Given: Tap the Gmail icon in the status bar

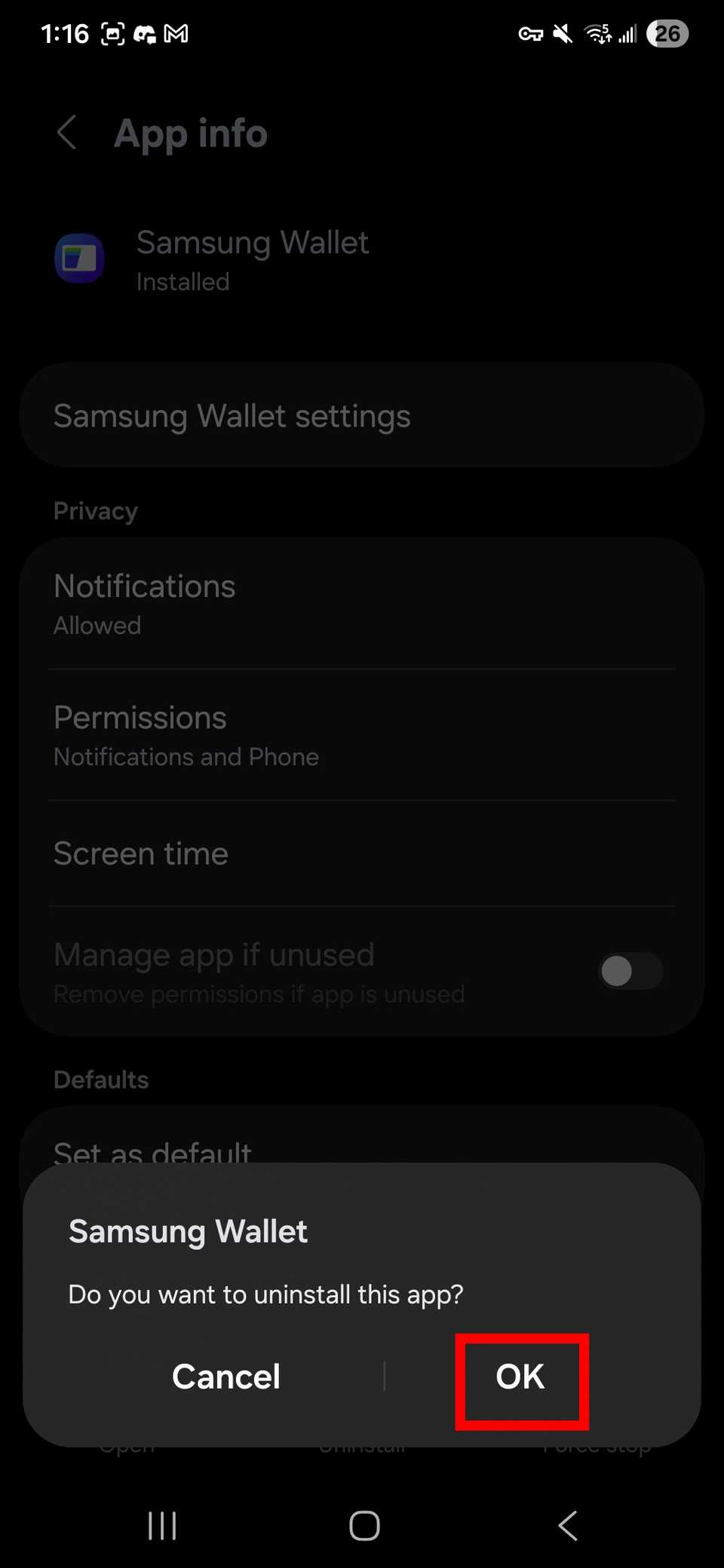Looking at the screenshot, I should click(x=175, y=33).
